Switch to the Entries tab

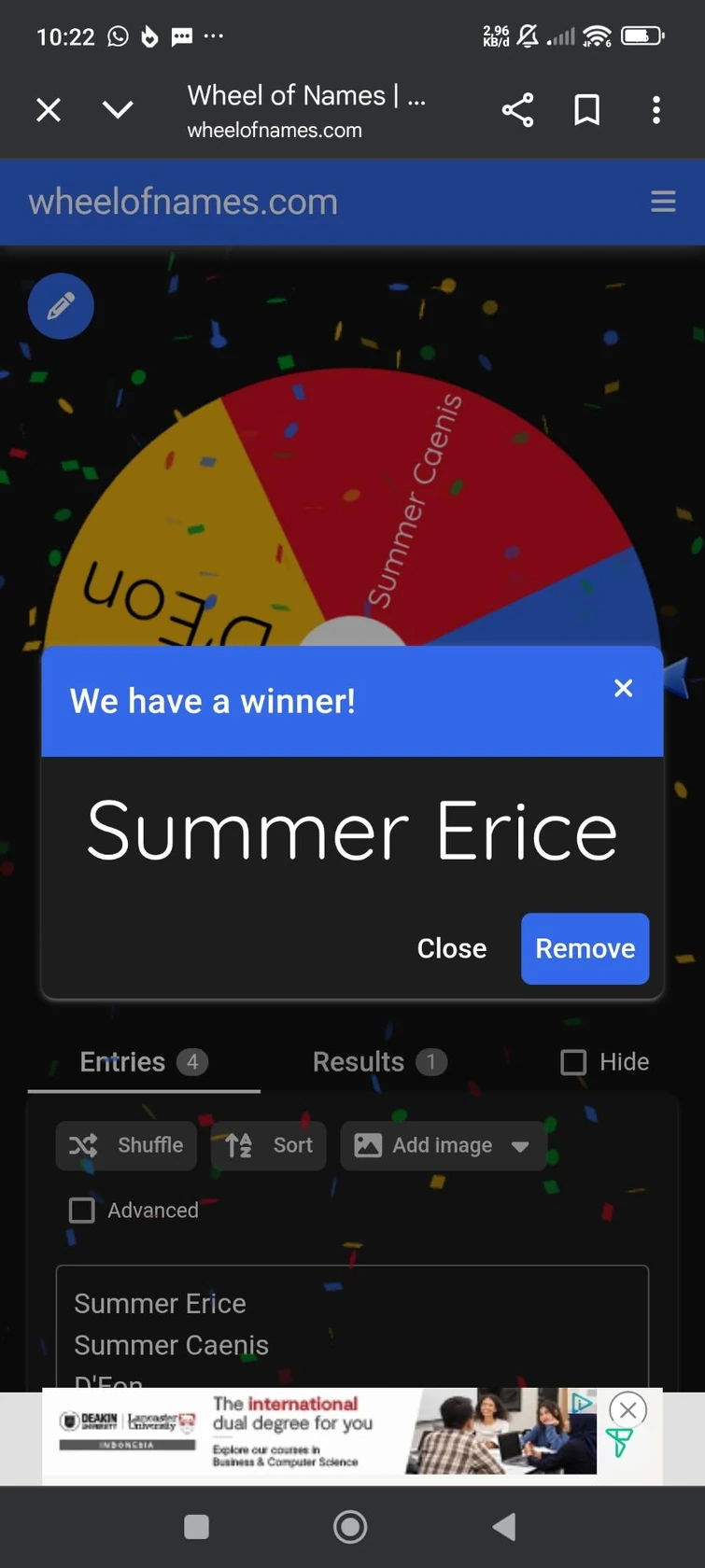144,1062
